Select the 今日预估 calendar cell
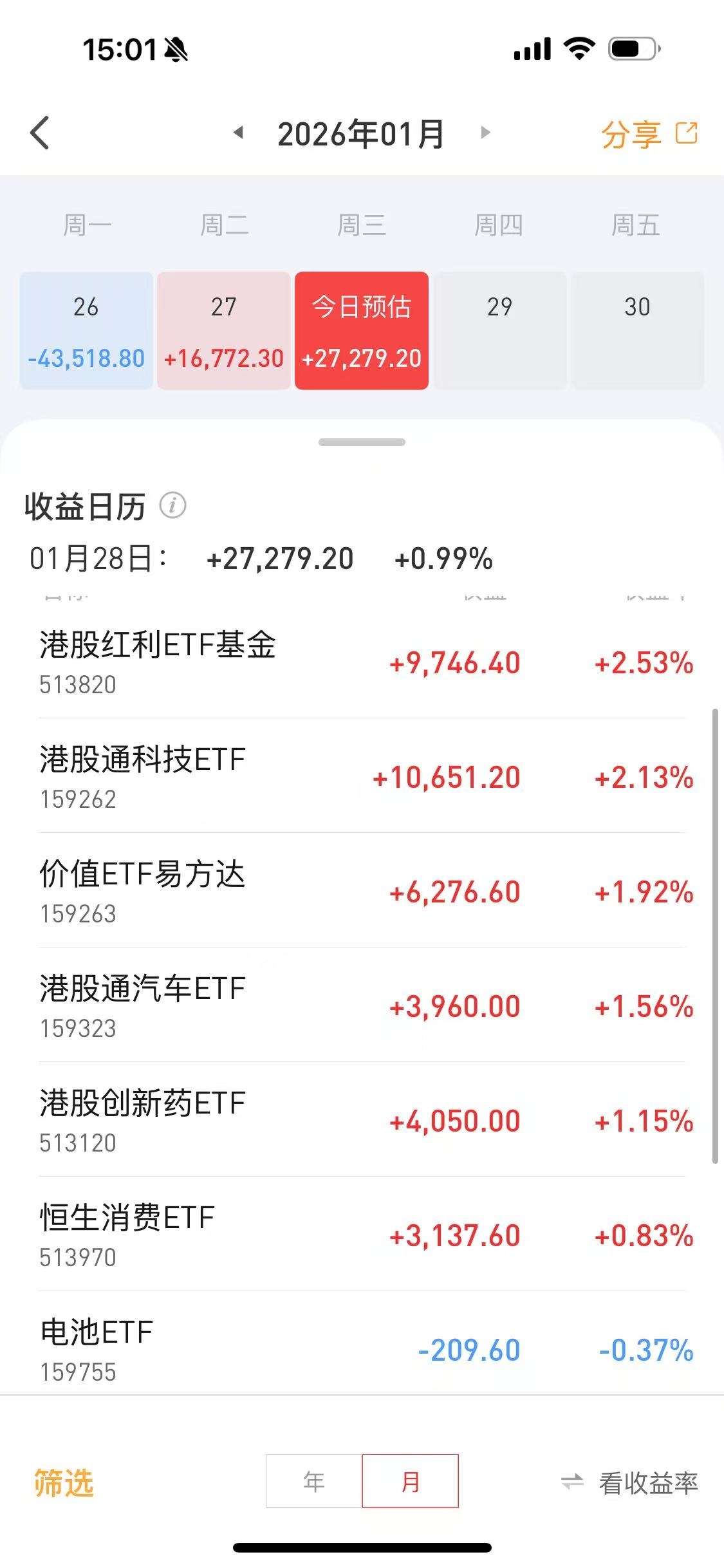This screenshot has width=724, height=1568. click(x=362, y=331)
